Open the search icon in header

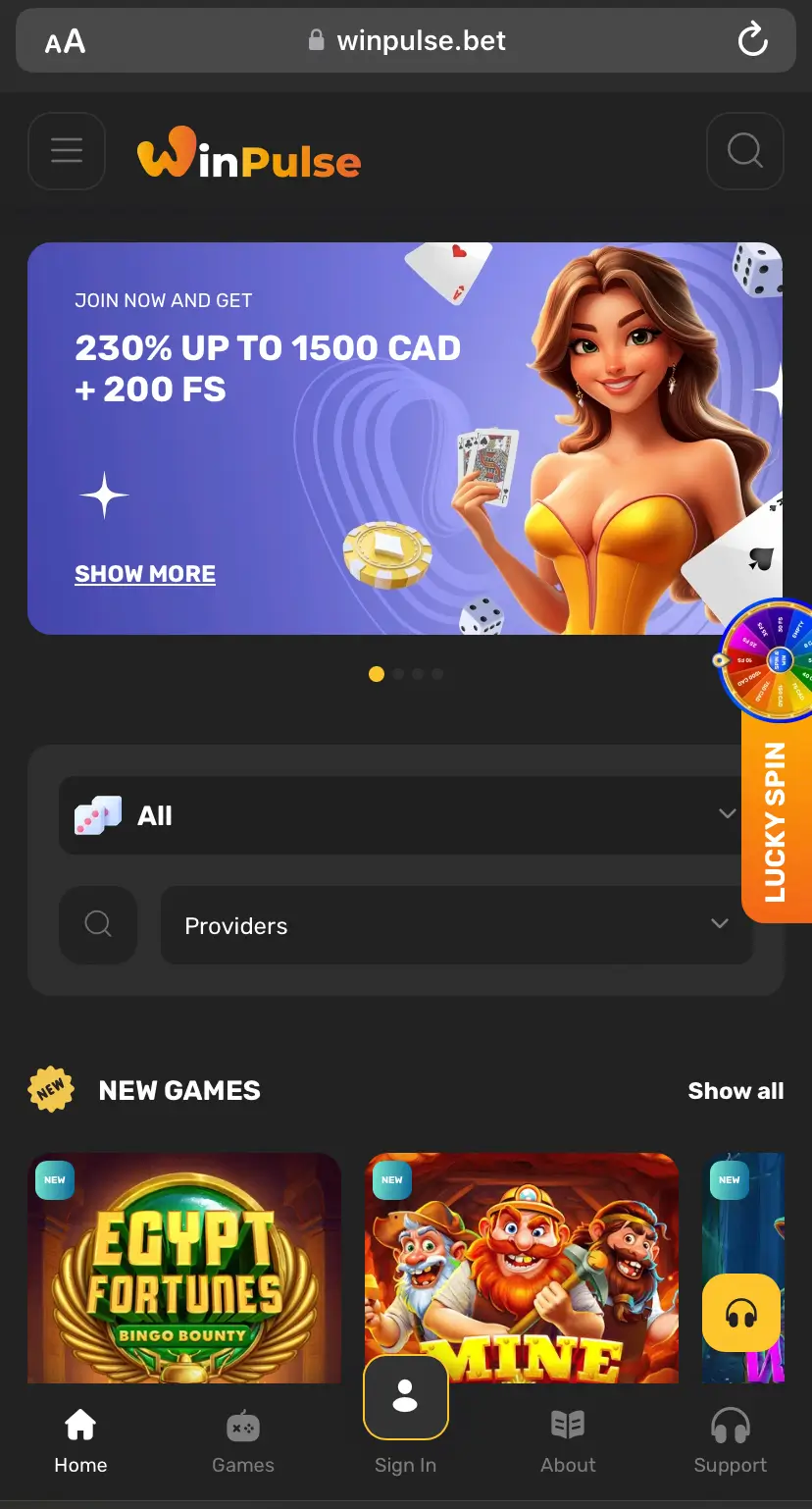click(x=744, y=151)
